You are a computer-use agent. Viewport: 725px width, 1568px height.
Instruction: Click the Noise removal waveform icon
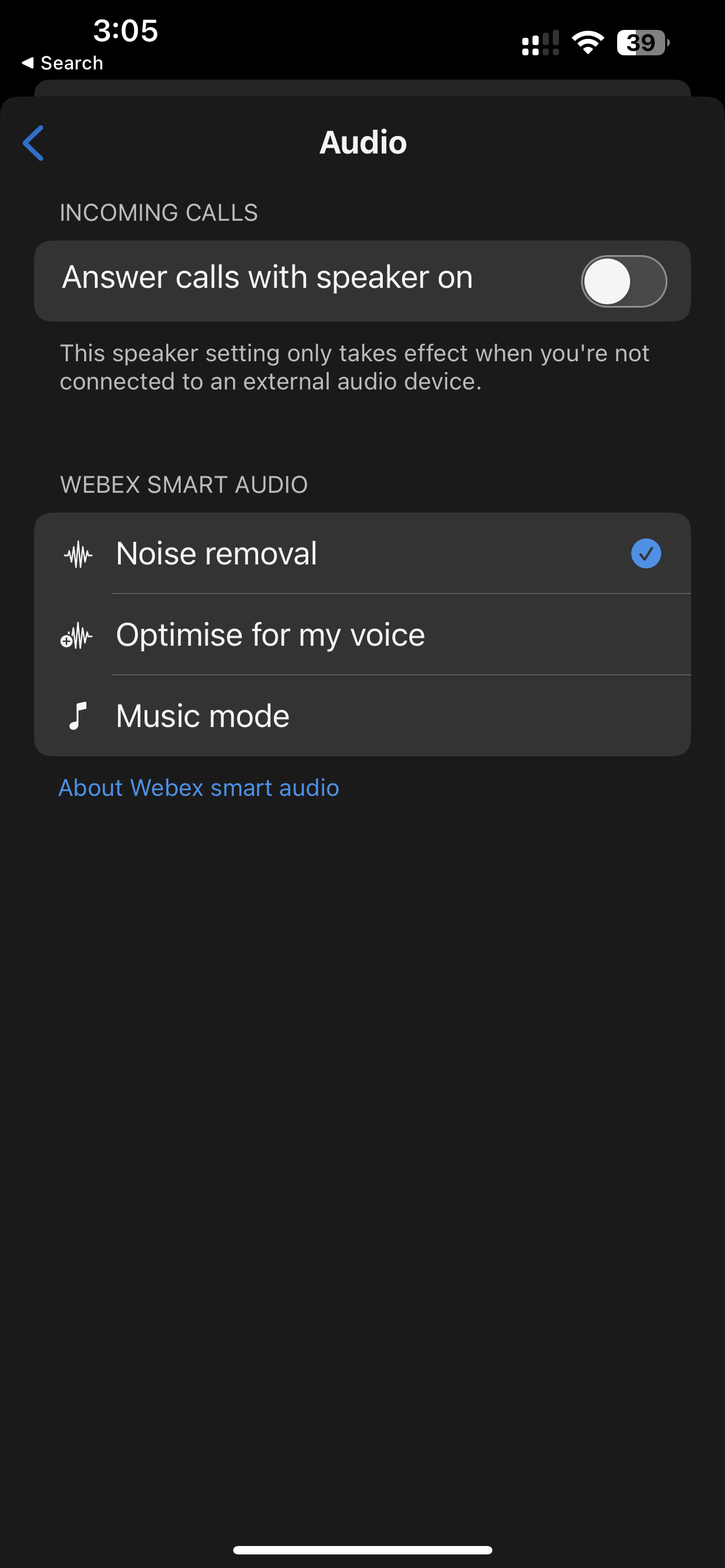(77, 554)
